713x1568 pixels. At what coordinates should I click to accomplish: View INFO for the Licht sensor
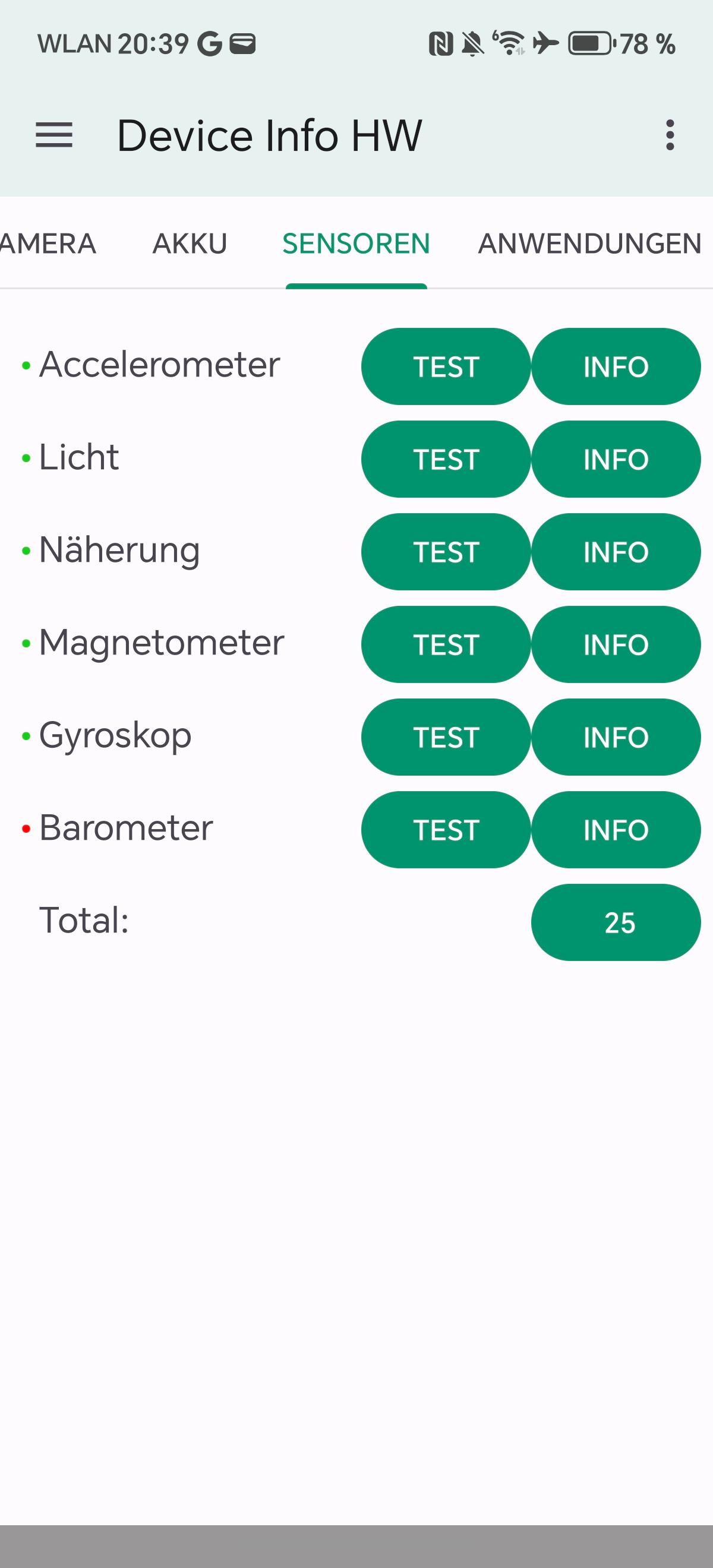(x=616, y=459)
